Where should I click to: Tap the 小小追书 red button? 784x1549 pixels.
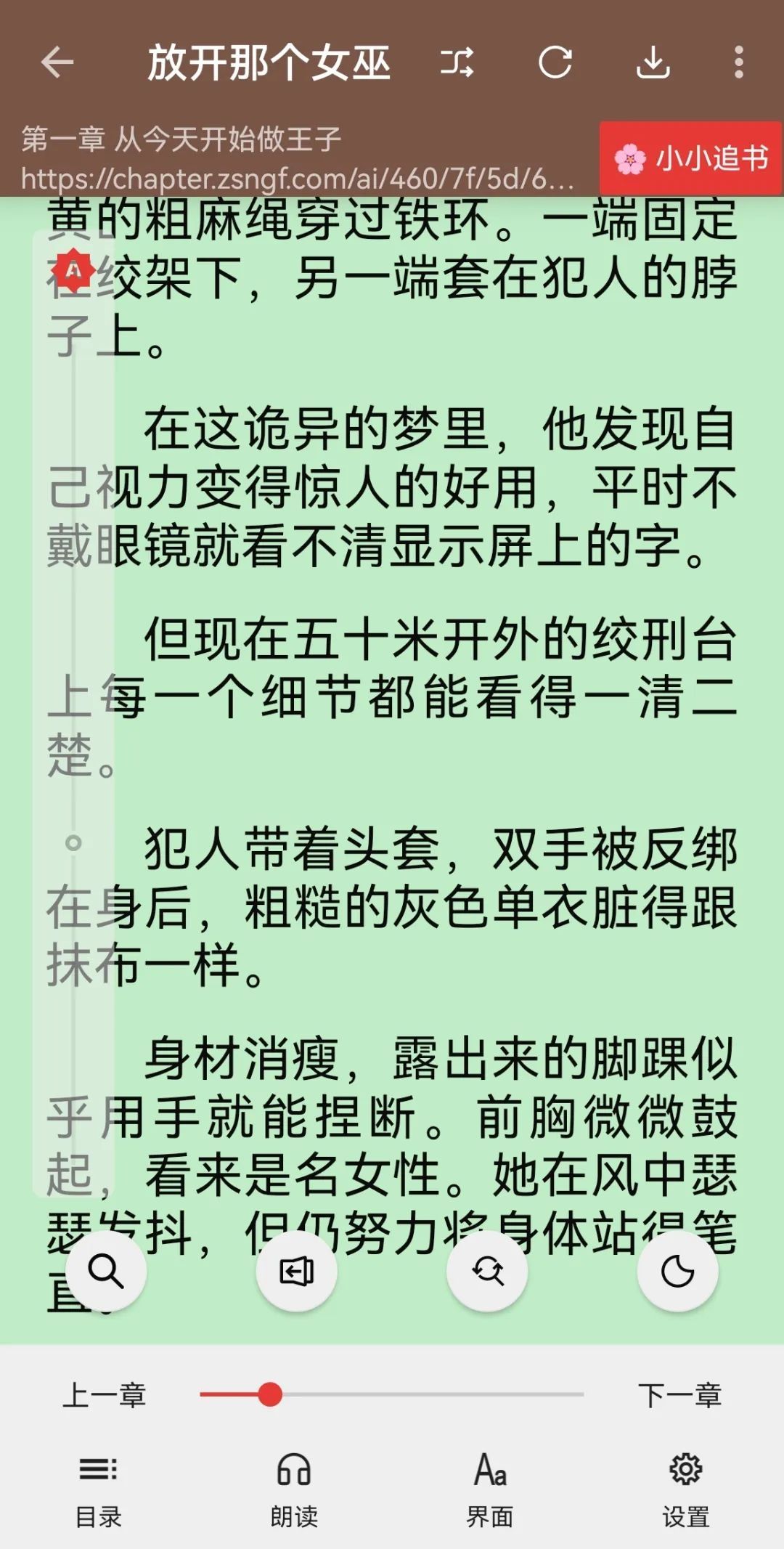[x=690, y=158]
